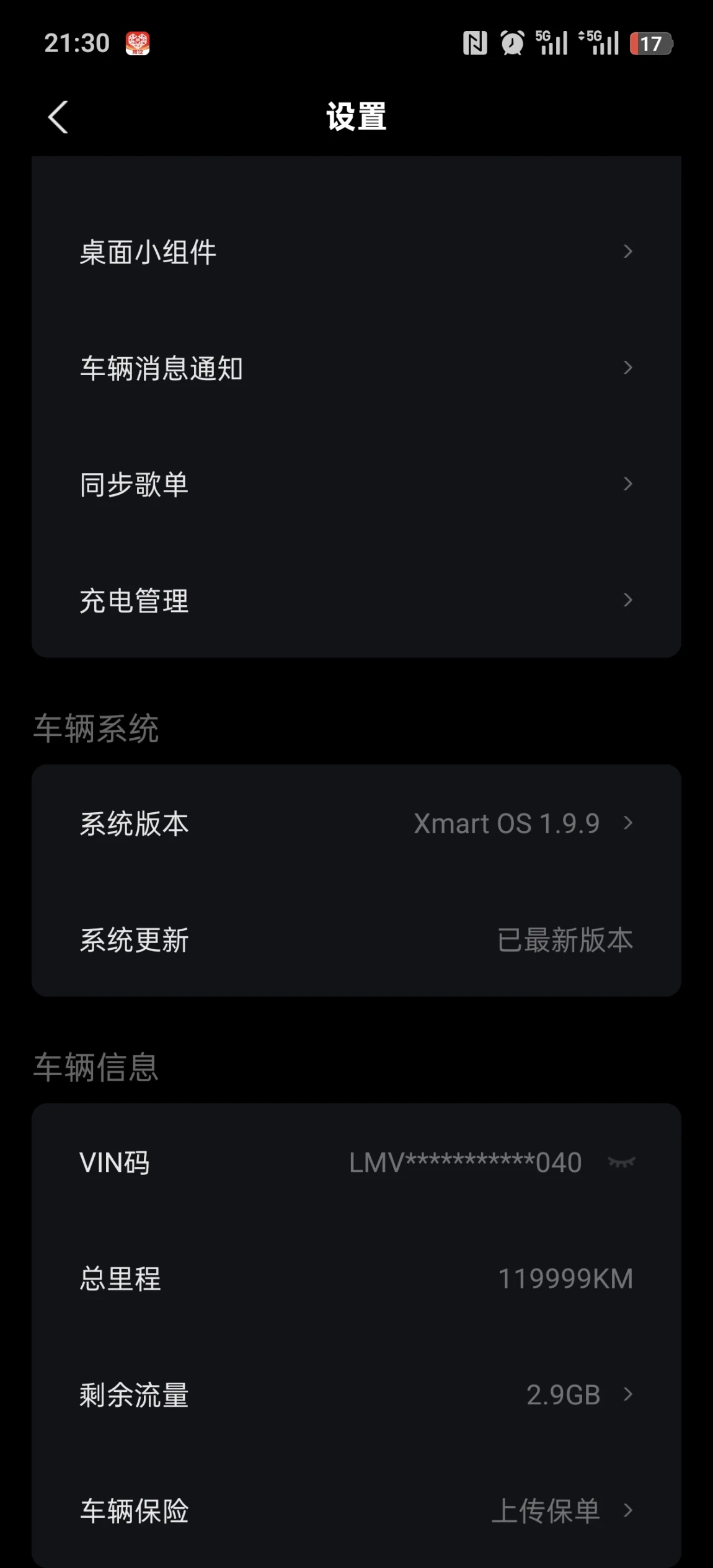The image size is (713, 1568).
Task: View 系统版本 Xmart OS 1.9.9 details
Action: point(356,823)
